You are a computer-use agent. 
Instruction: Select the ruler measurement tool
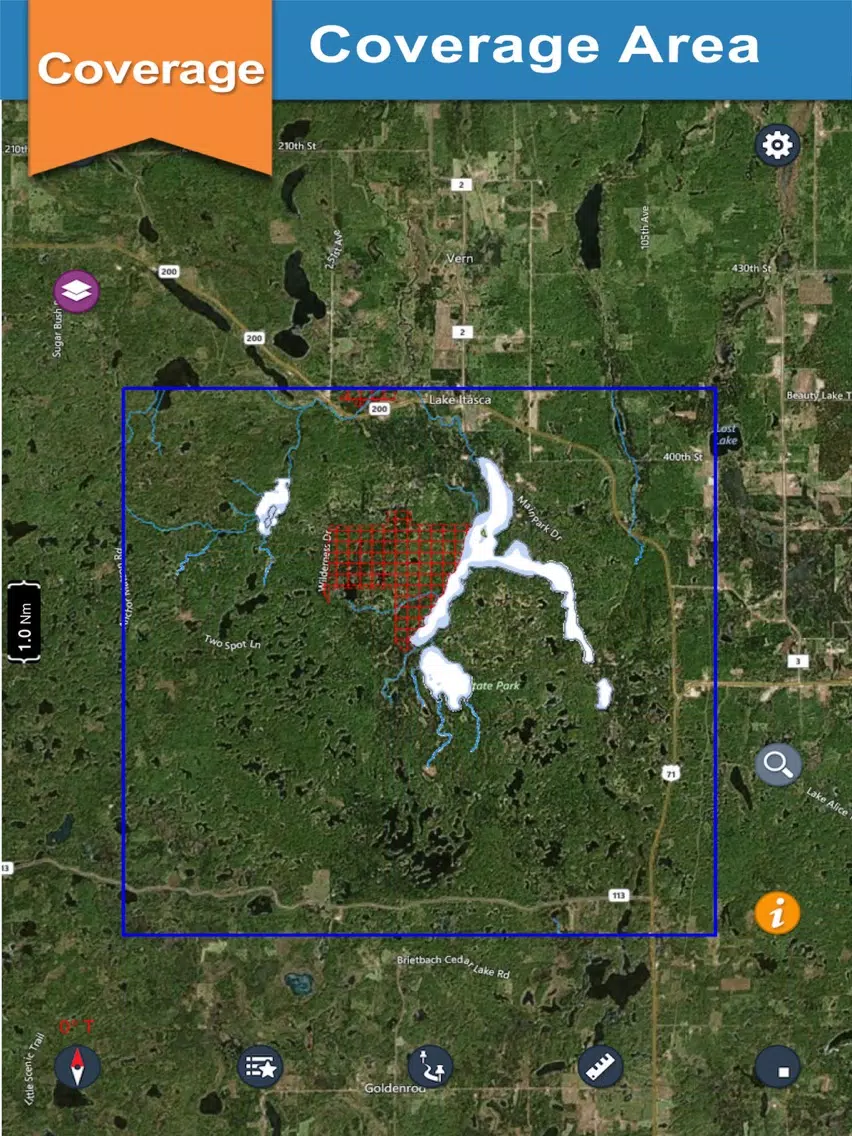tap(601, 1066)
